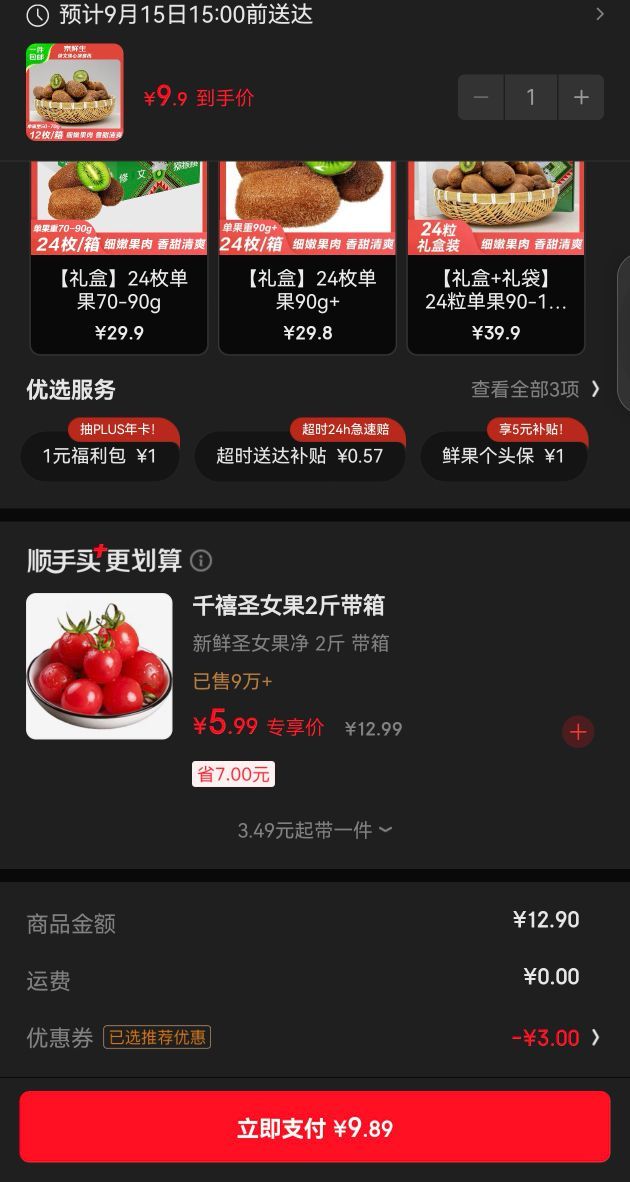Select 超时送达补贴 for ¥0.57
The width and height of the screenshot is (630, 1182).
coord(300,455)
